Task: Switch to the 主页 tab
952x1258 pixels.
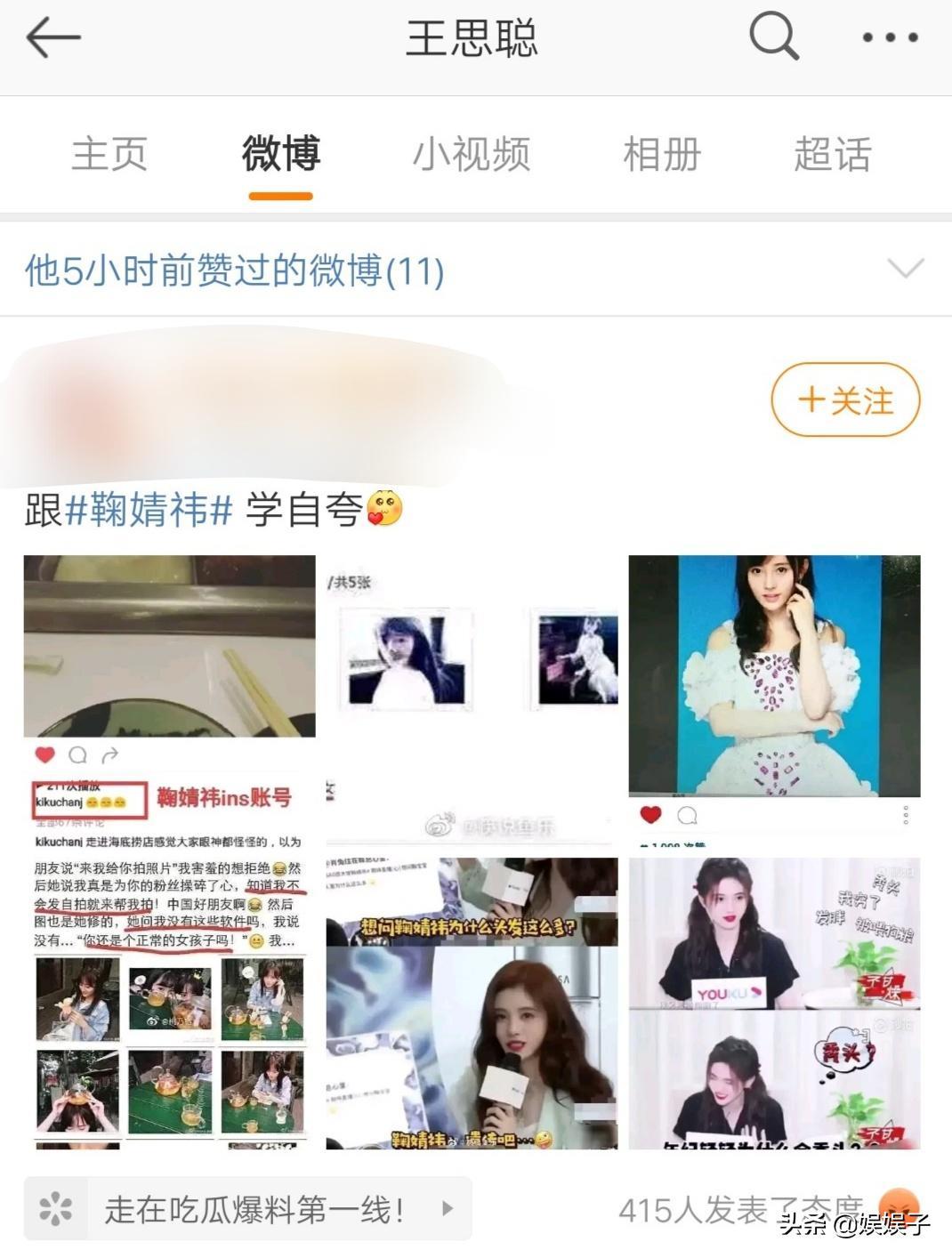Action: point(109,154)
